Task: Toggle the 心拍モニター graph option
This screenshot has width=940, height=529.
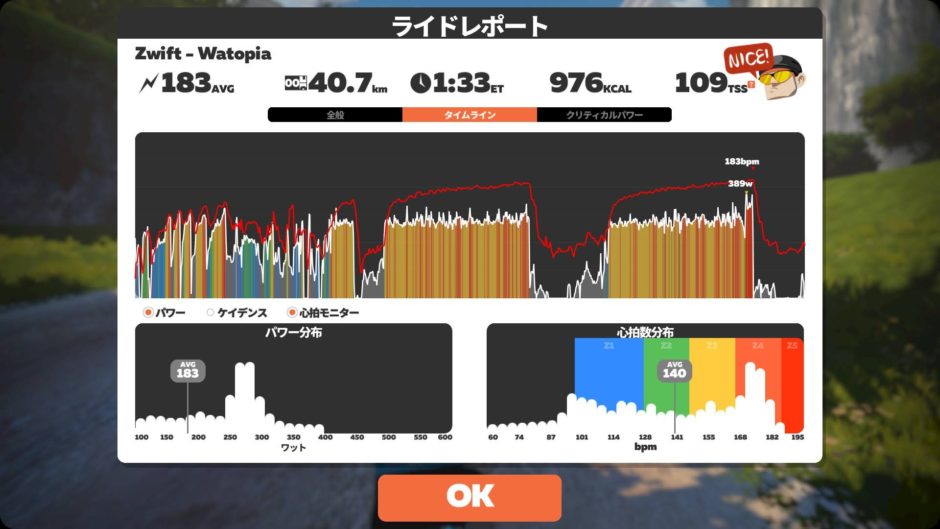Action: (292, 313)
